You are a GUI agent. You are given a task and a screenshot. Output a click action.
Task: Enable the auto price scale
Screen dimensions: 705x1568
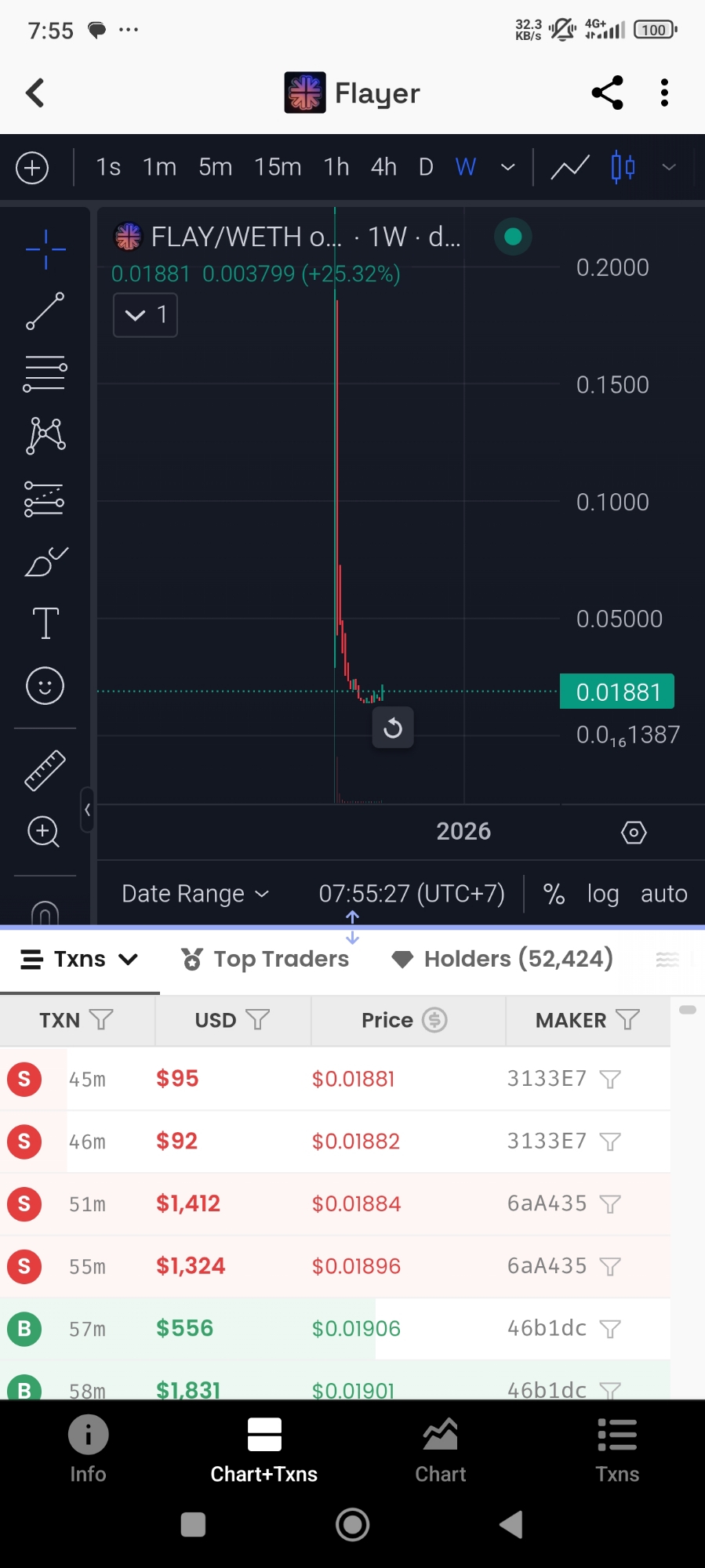663,894
